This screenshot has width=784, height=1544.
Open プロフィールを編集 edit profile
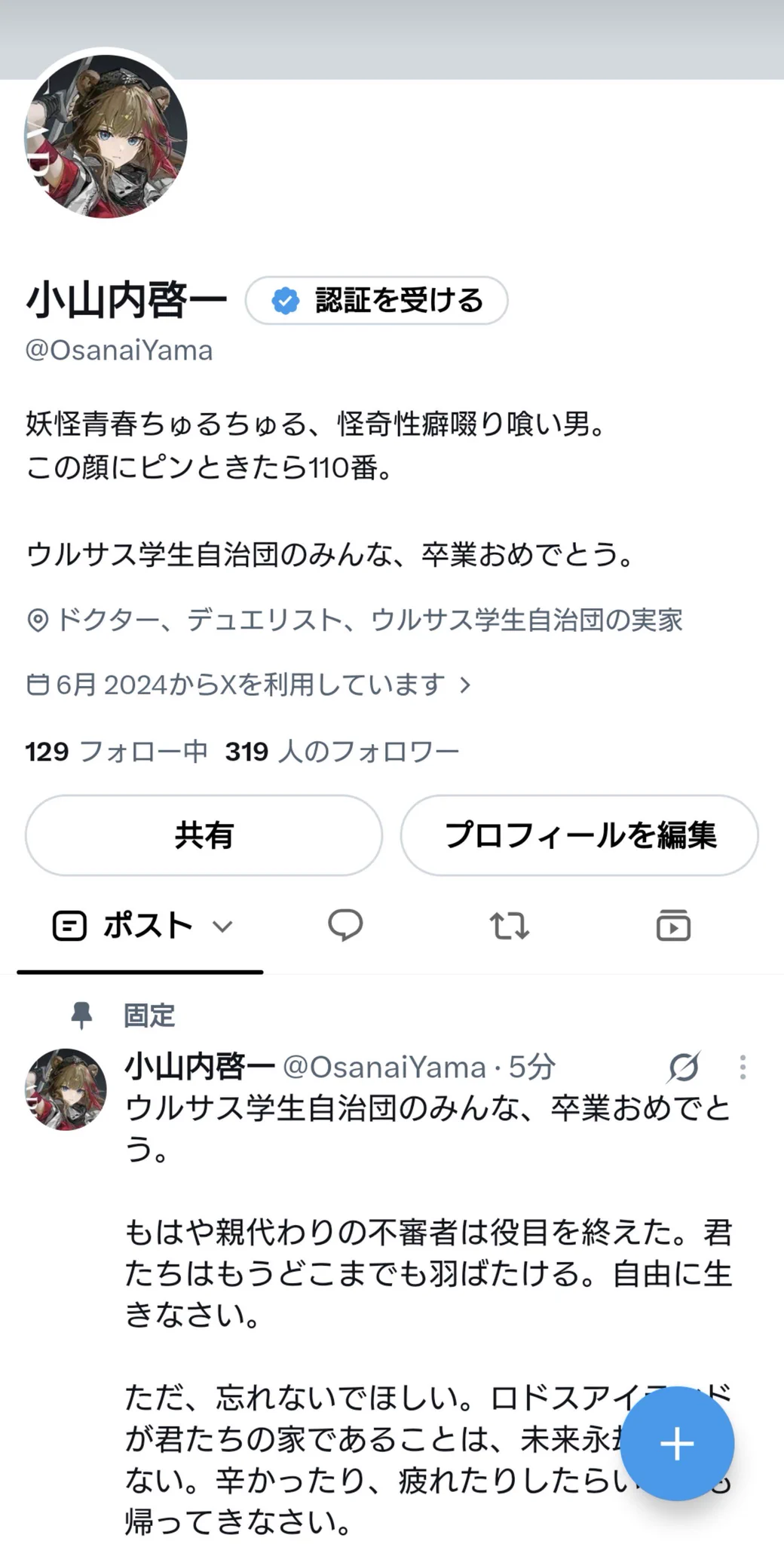(579, 835)
